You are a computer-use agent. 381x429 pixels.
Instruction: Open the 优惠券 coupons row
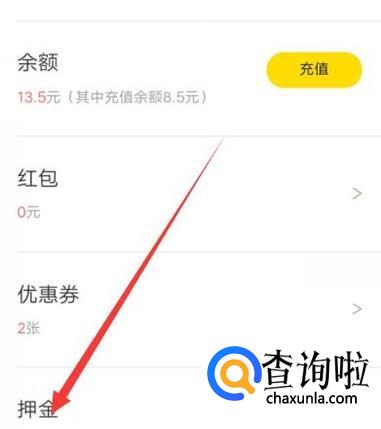click(199, 310)
